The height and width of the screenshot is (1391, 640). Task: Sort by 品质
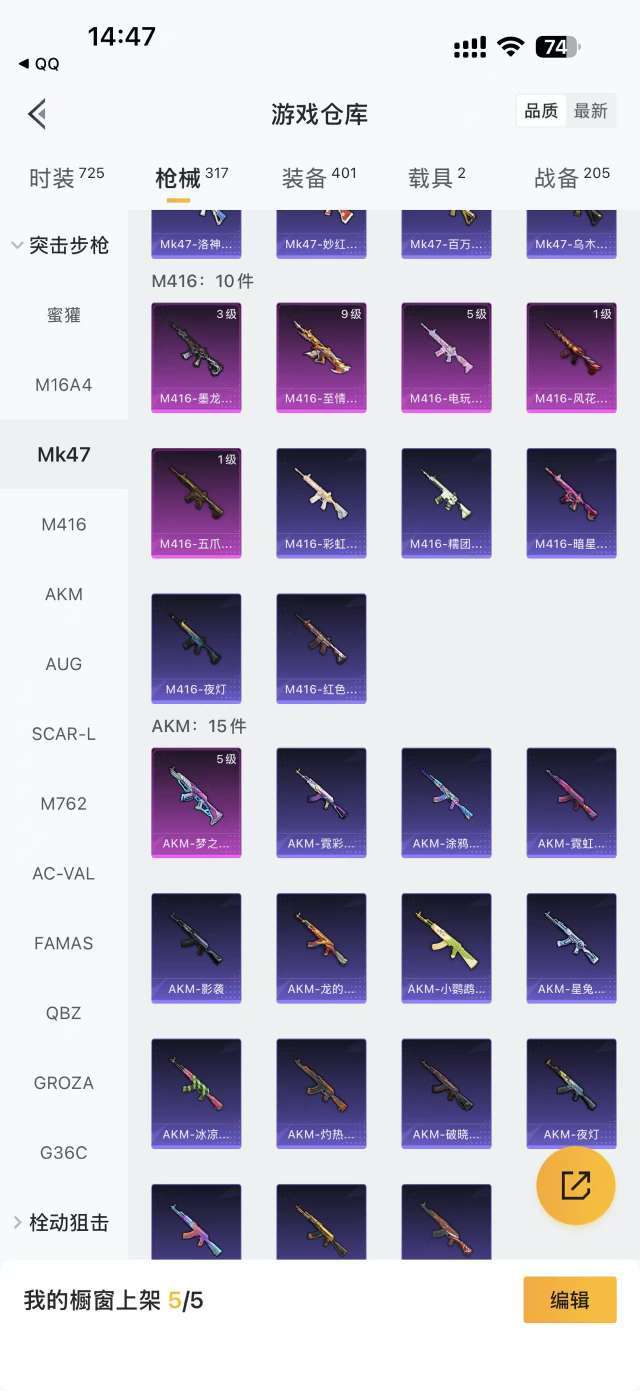[541, 111]
